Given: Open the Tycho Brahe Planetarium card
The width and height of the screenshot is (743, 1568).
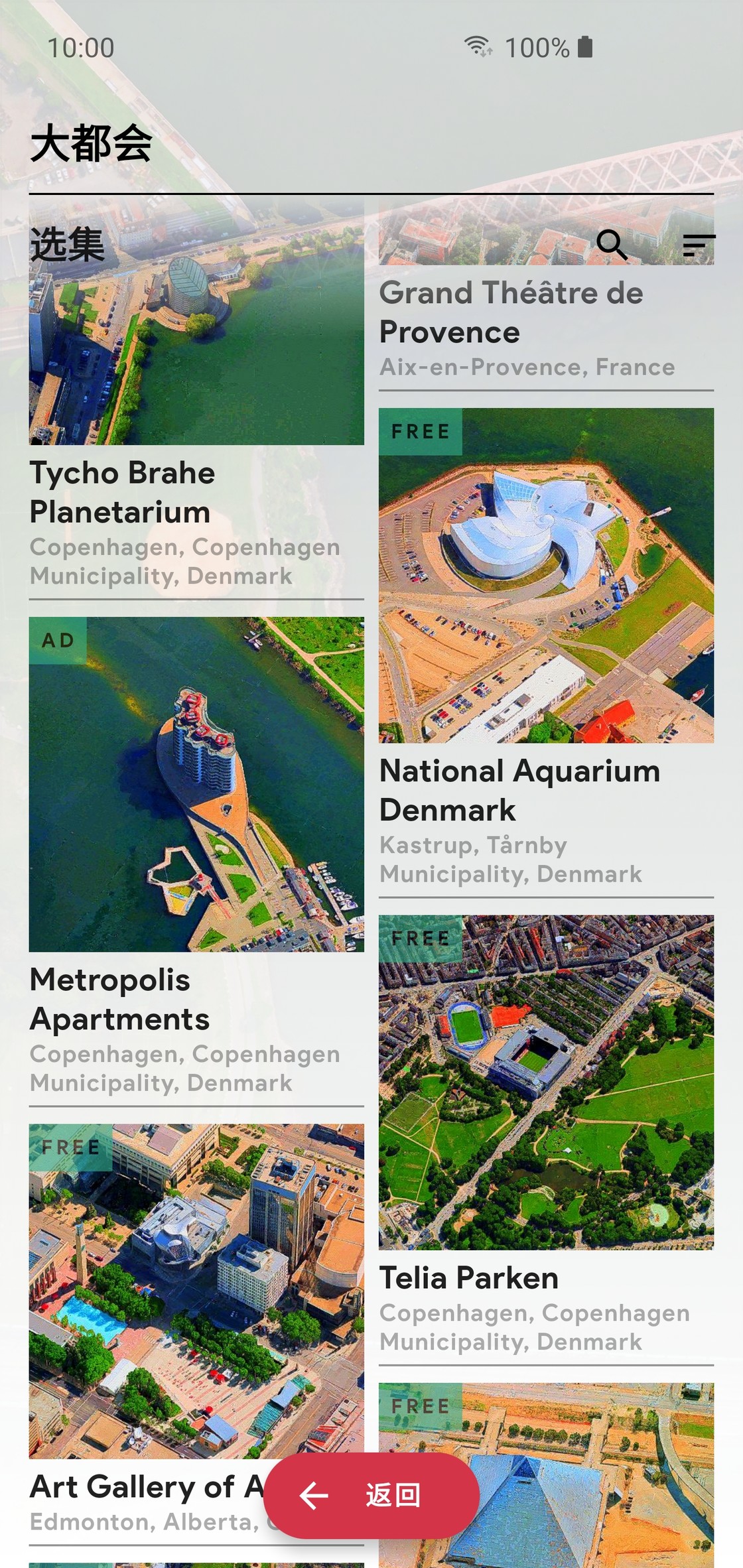Looking at the screenshot, I should point(196,398).
